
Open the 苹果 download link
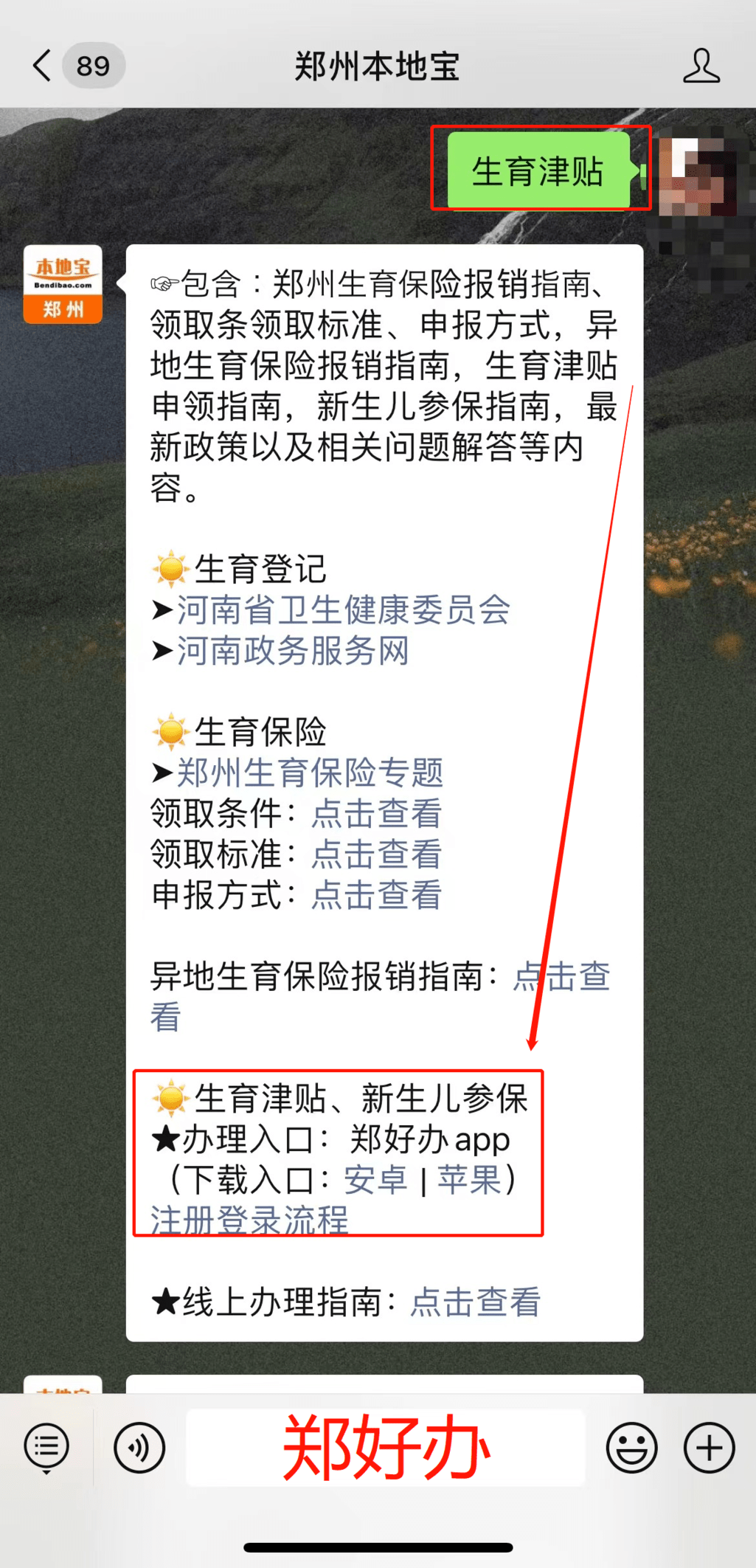tap(469, 1179)
